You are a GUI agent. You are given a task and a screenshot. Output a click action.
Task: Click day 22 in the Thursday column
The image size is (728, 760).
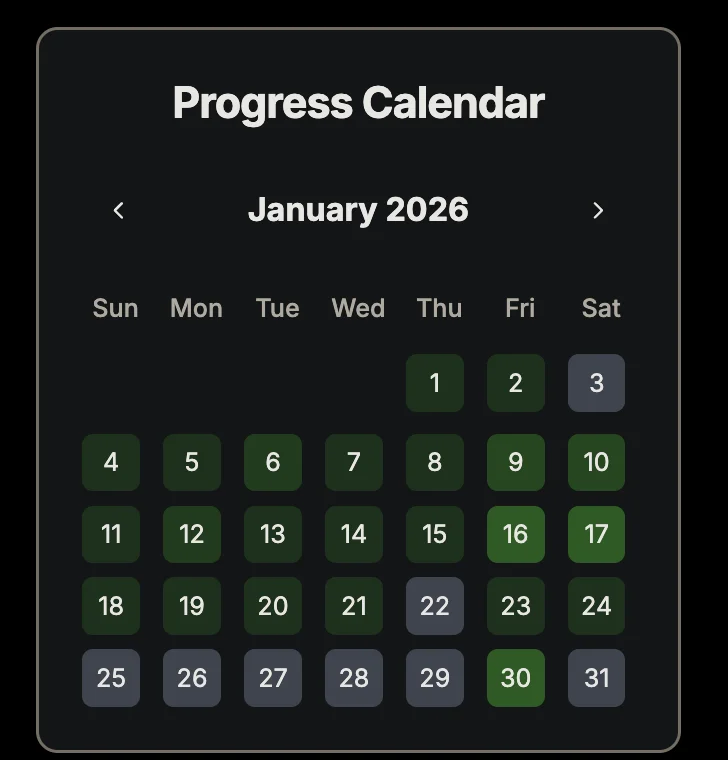click(x=435, y=606)
